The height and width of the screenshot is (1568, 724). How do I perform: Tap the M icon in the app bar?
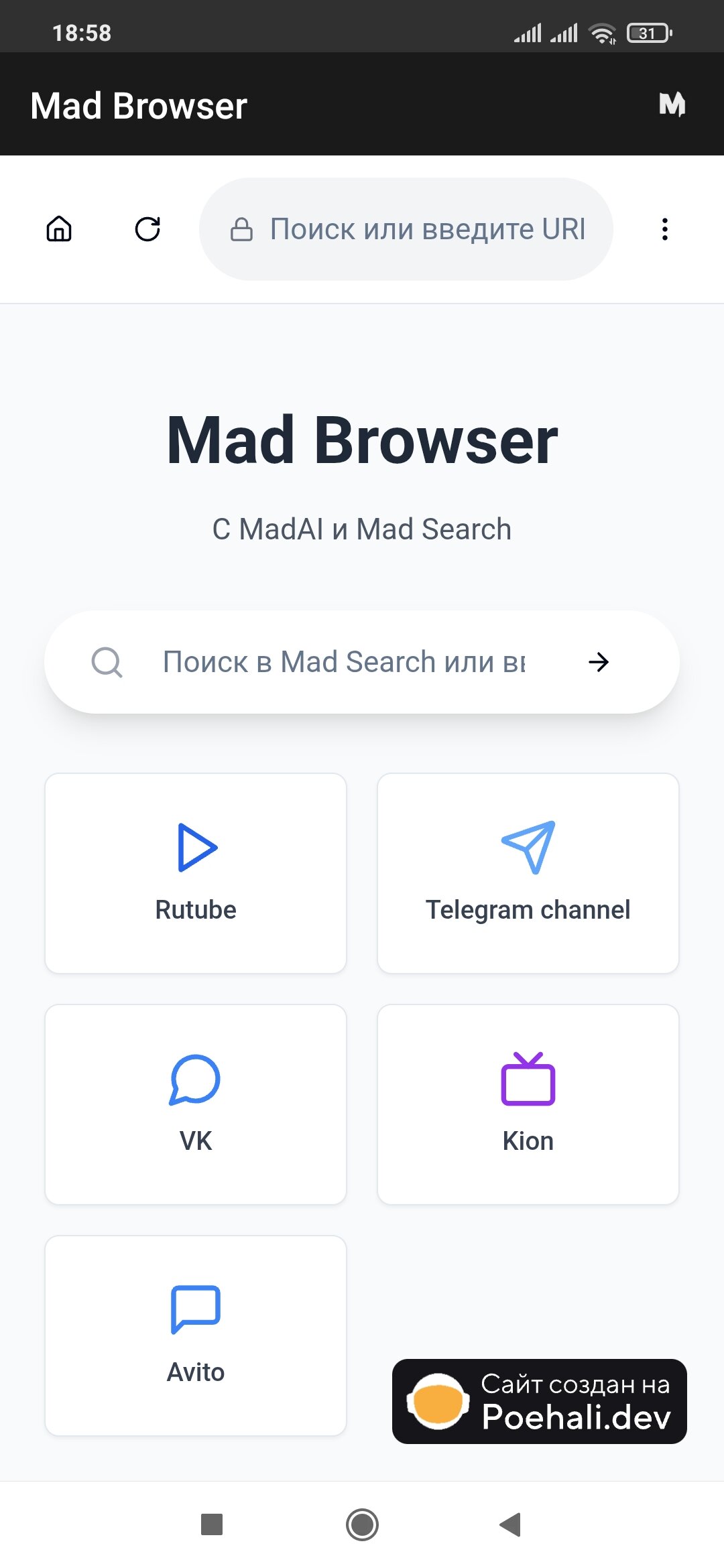point(672,105)
